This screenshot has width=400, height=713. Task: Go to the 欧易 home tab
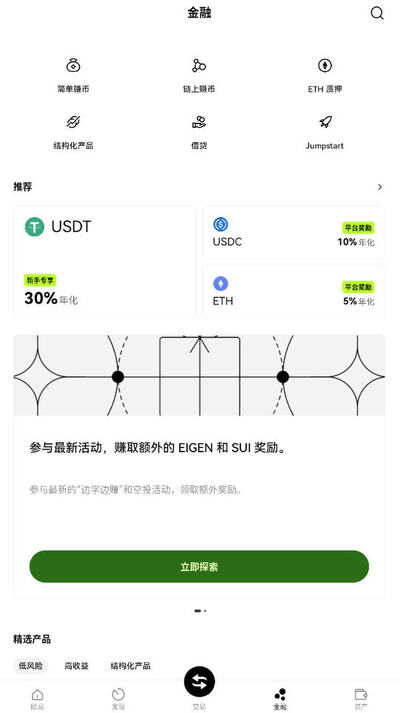pyautogui.click(x=37, y=699)
